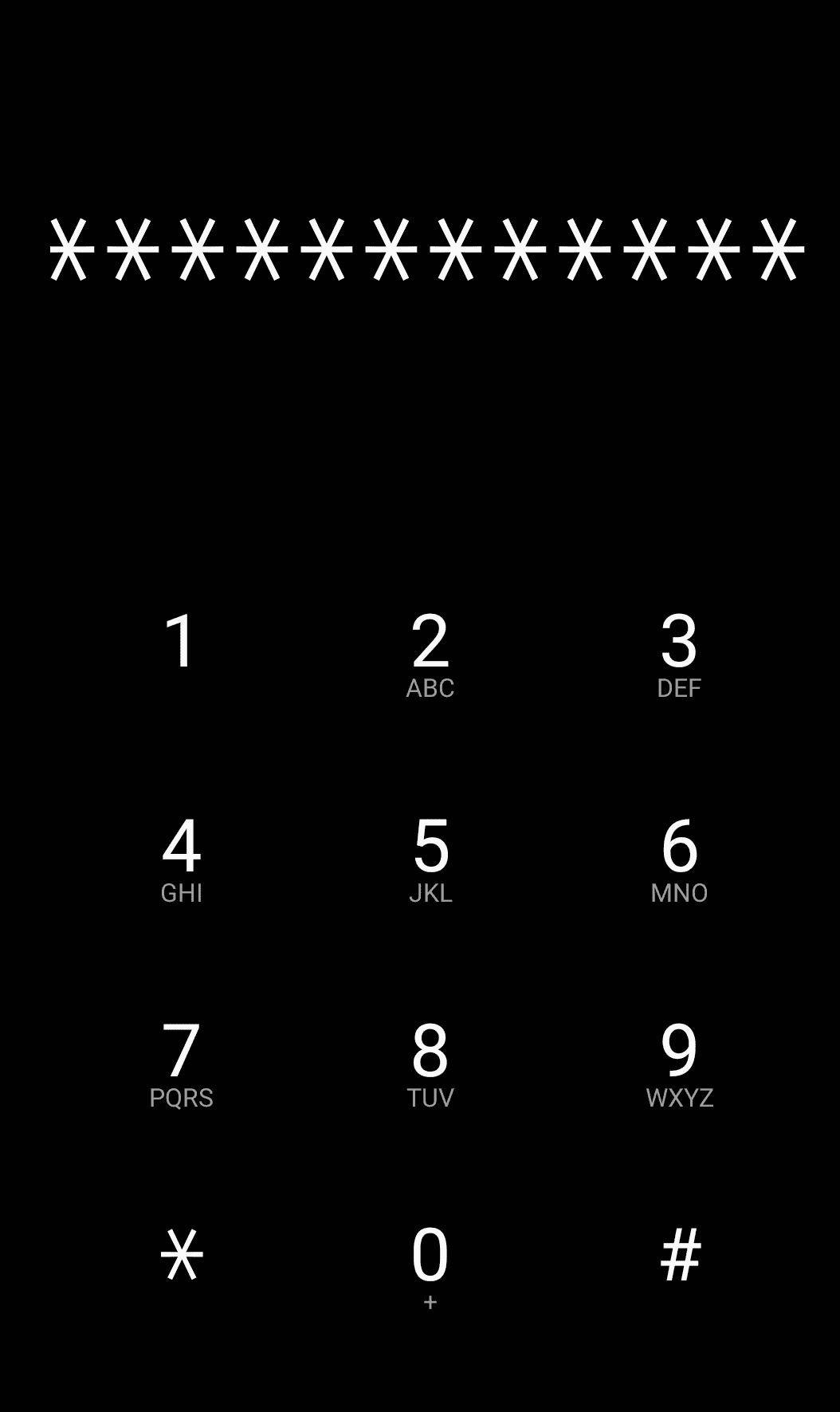
Task: Enter digit 7 PQRS
Action: click(182, 1063)
